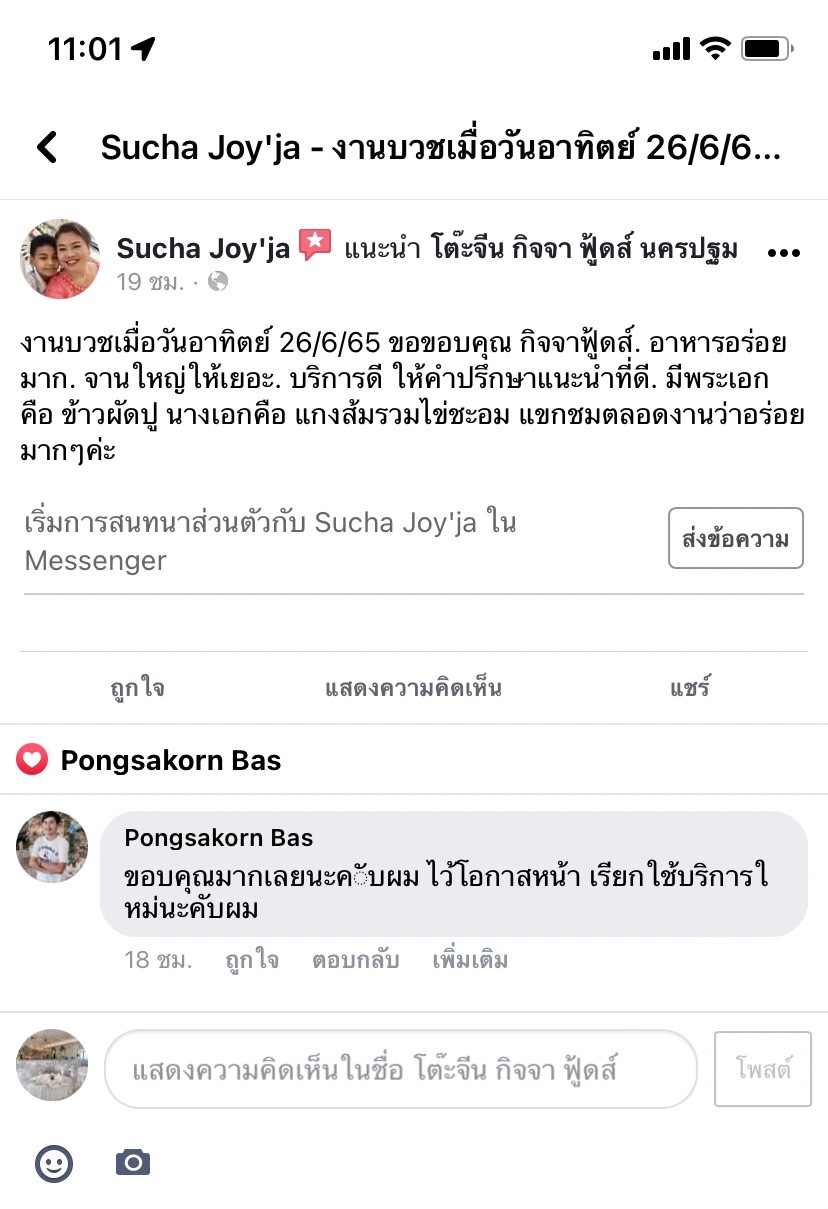Share the post with แชร์

[x=690, y=688]
